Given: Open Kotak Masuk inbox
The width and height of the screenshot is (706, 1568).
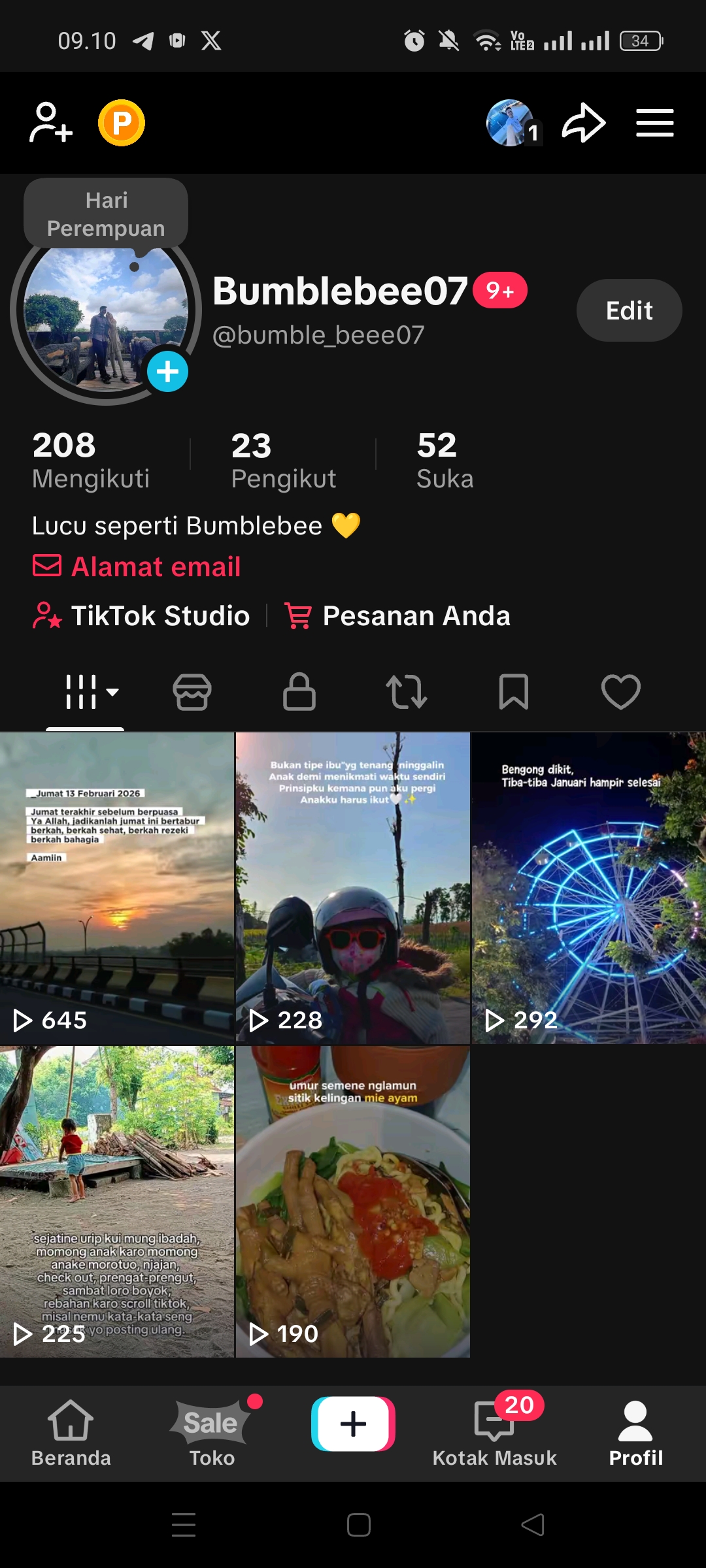Looking at the screenshot, I should pos(494,1432).
